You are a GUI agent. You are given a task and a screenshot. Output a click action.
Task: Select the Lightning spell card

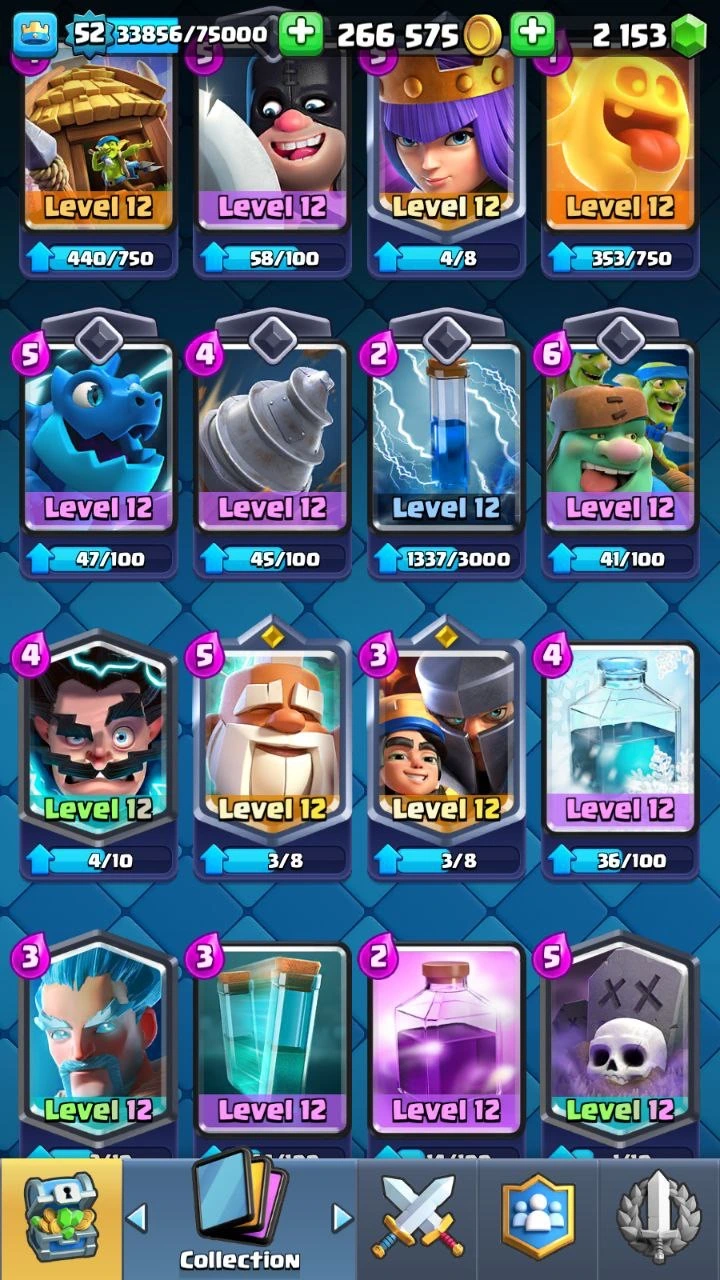point(446,440)
